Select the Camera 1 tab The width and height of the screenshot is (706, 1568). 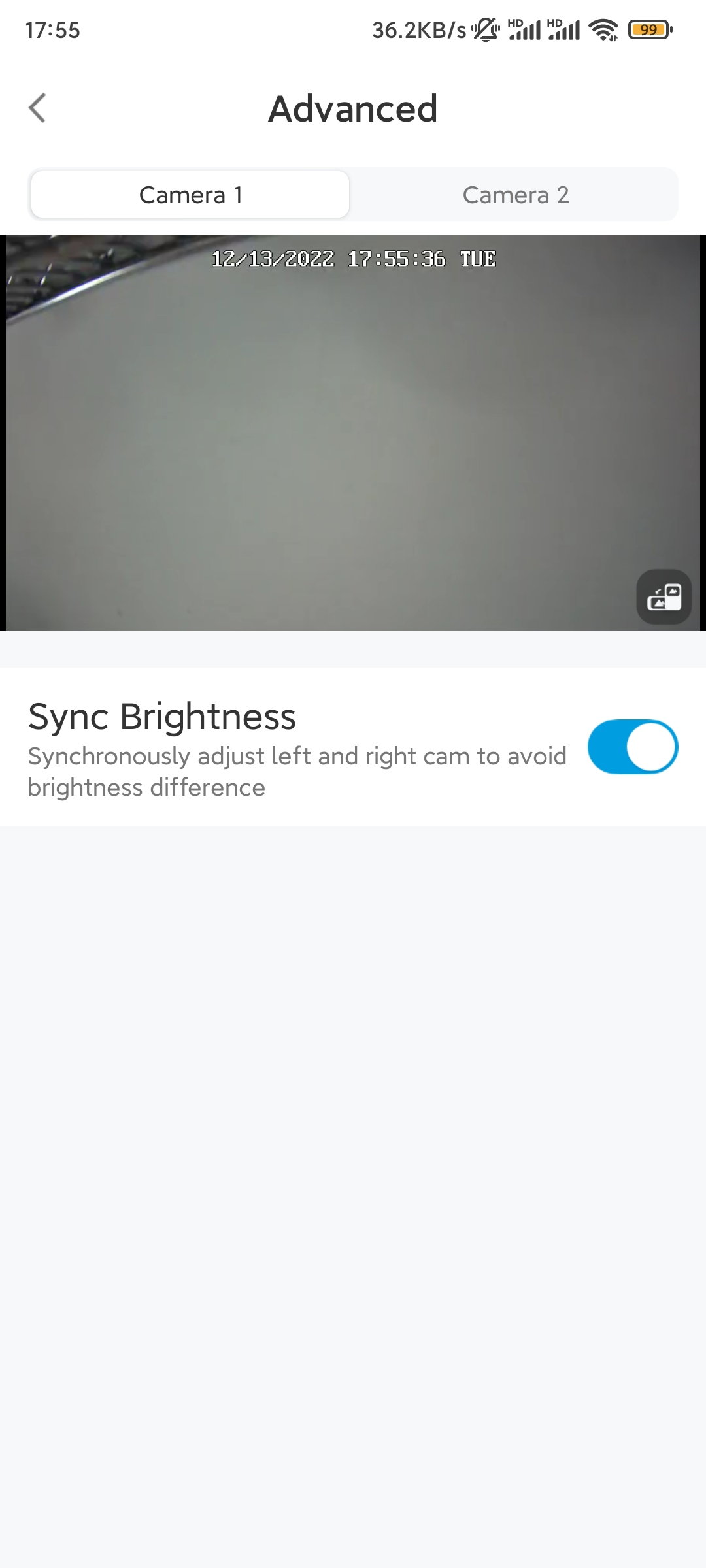190,195
